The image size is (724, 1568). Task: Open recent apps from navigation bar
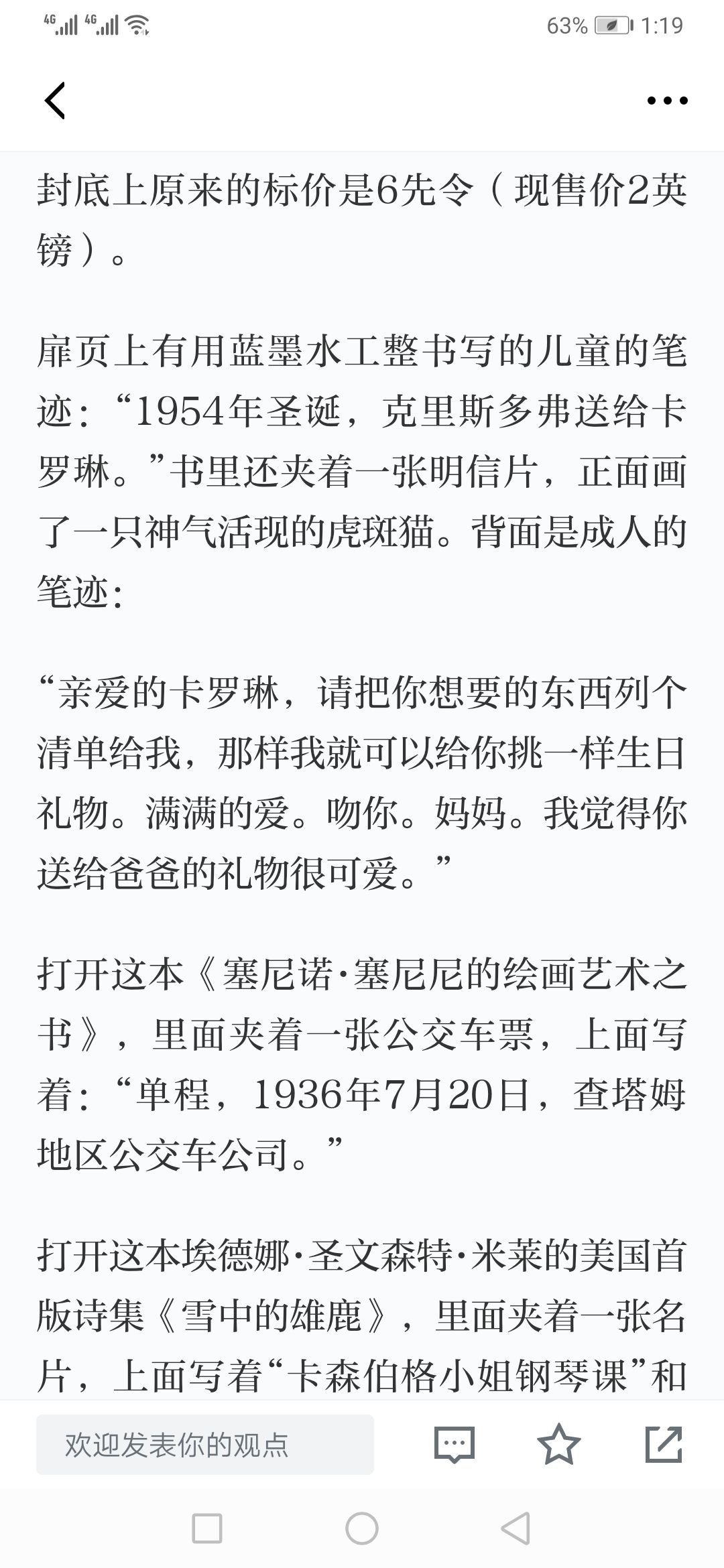207,1529
